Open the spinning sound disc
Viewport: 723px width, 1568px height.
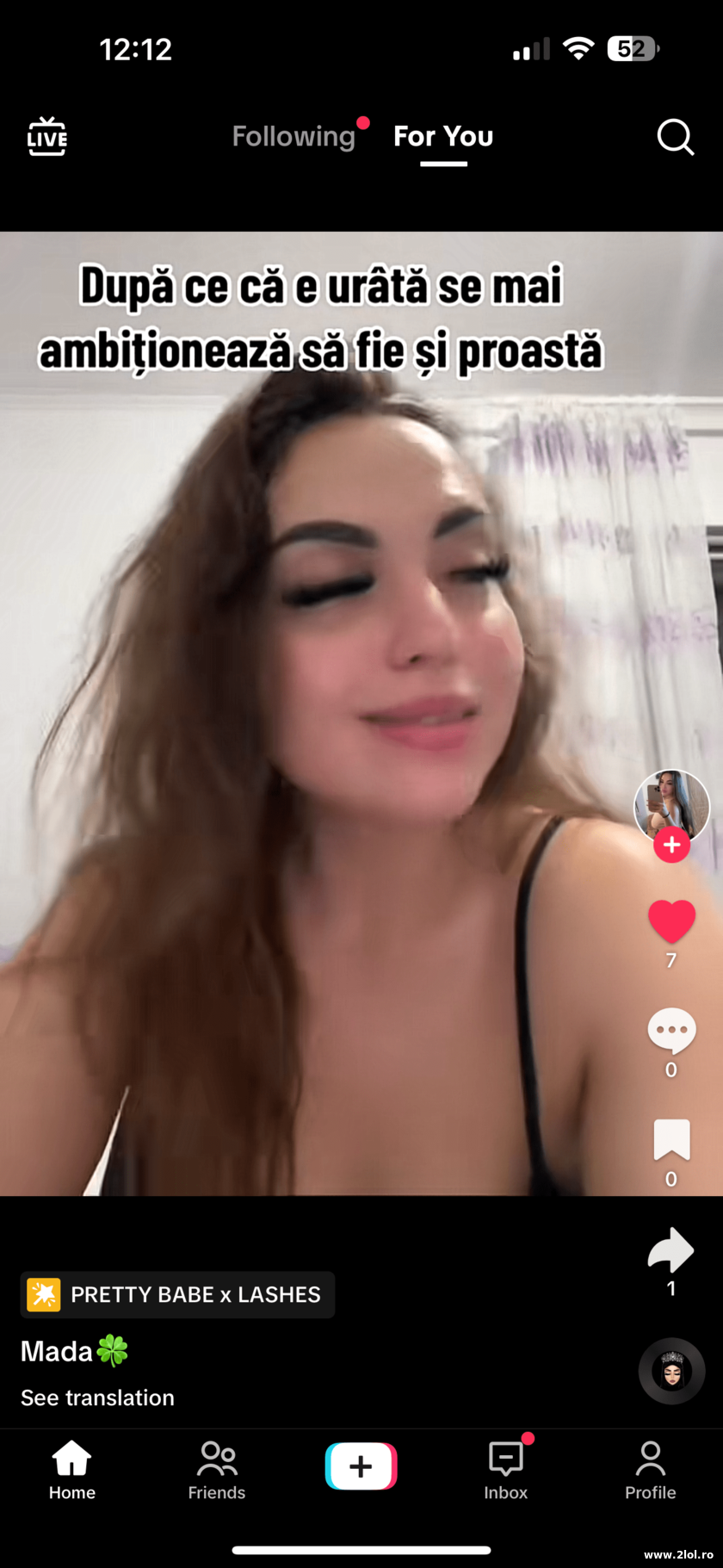click(671, 1371)
